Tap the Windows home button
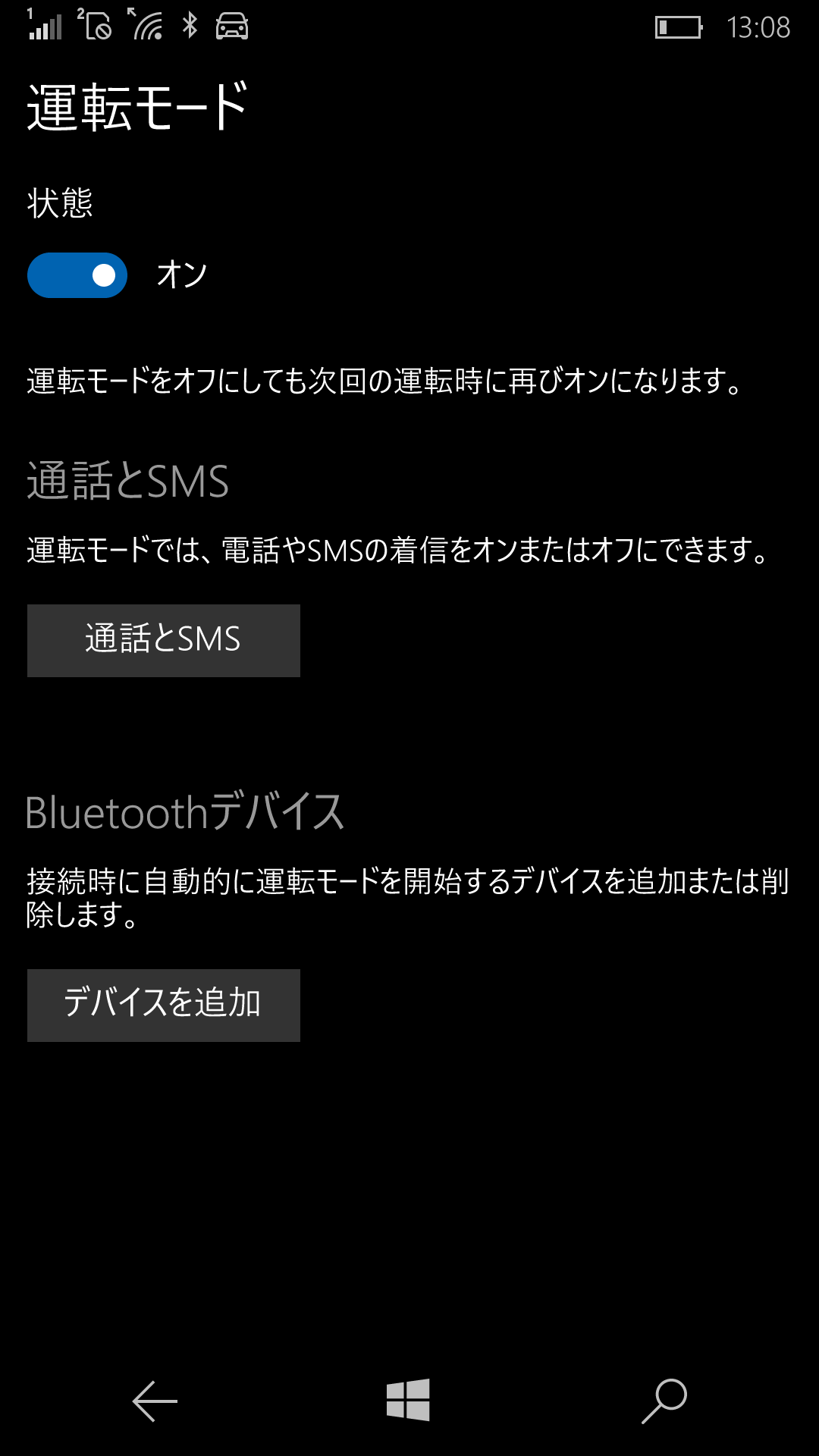The width and height of the screenshot is (819, 1456). pyautogui.click(x=408, y=1400)
